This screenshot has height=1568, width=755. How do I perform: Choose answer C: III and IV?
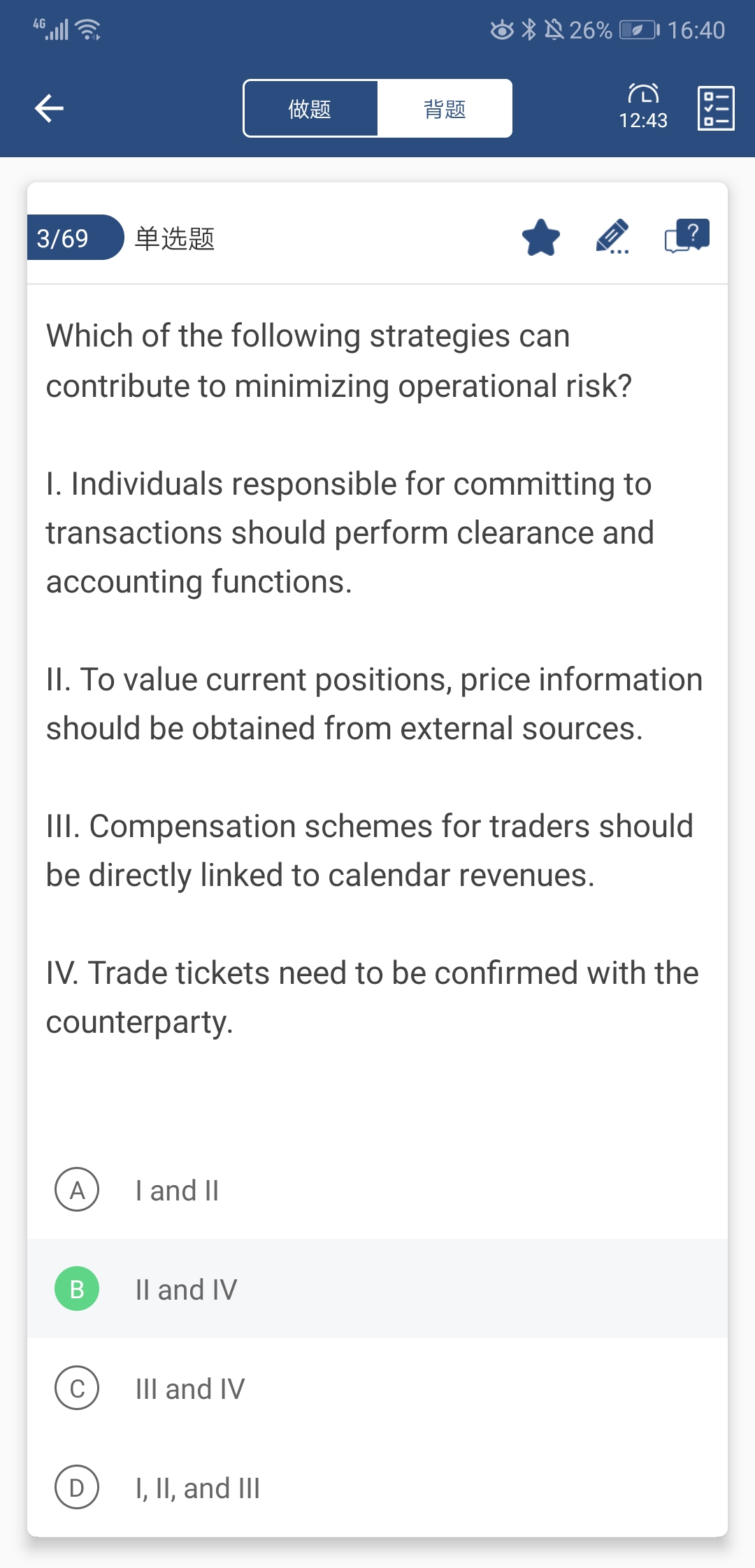pyautogui.click(x=377, y=1388)
